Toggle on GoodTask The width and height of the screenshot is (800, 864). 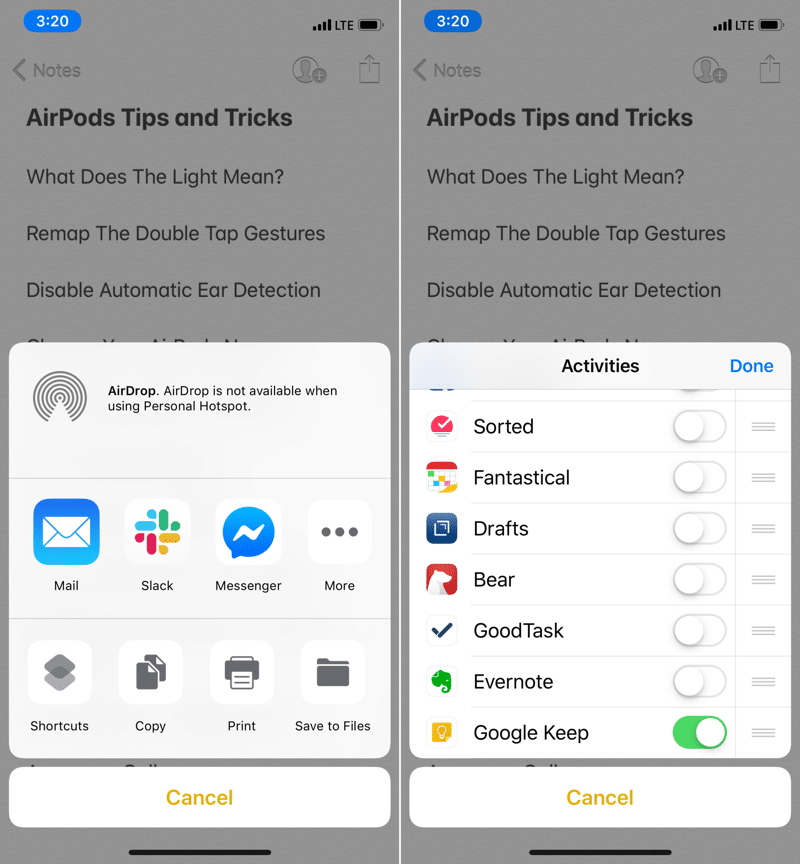click(699, 631)
